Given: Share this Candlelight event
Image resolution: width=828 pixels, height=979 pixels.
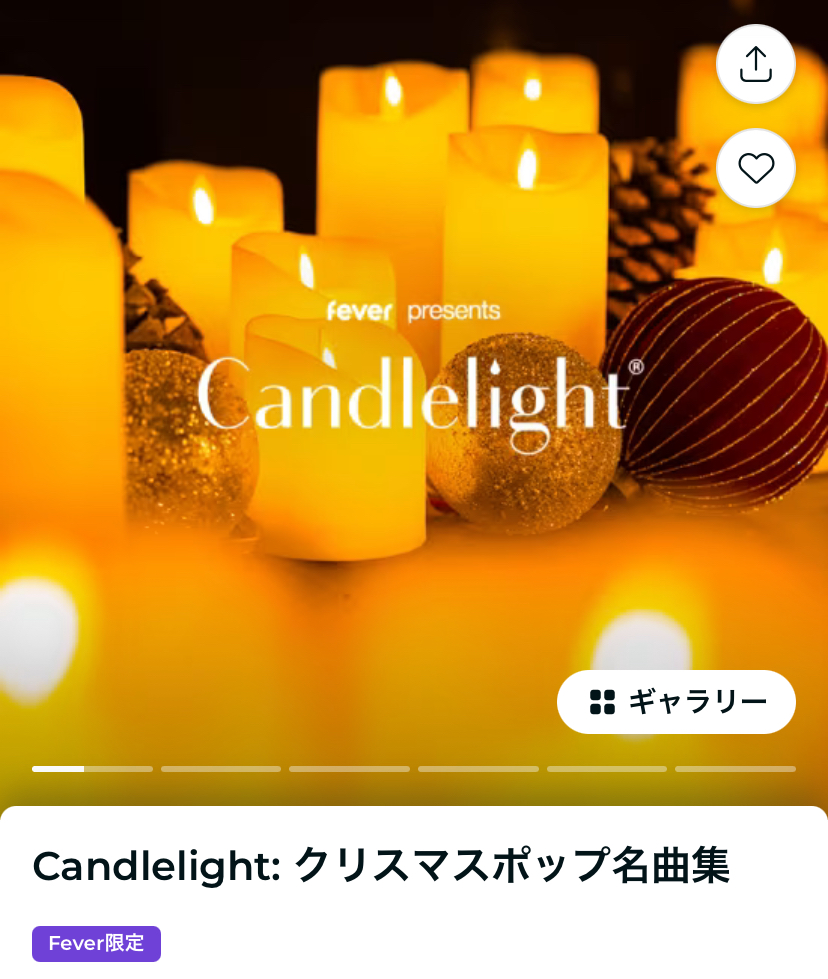Looking at the screenshot, I should click(x=755, y=64).
